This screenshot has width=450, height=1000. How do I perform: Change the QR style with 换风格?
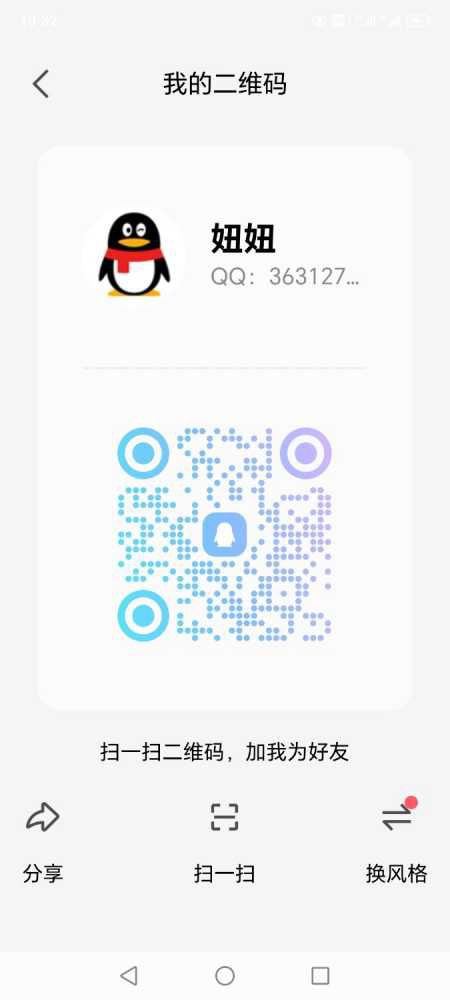coord(396,841)
